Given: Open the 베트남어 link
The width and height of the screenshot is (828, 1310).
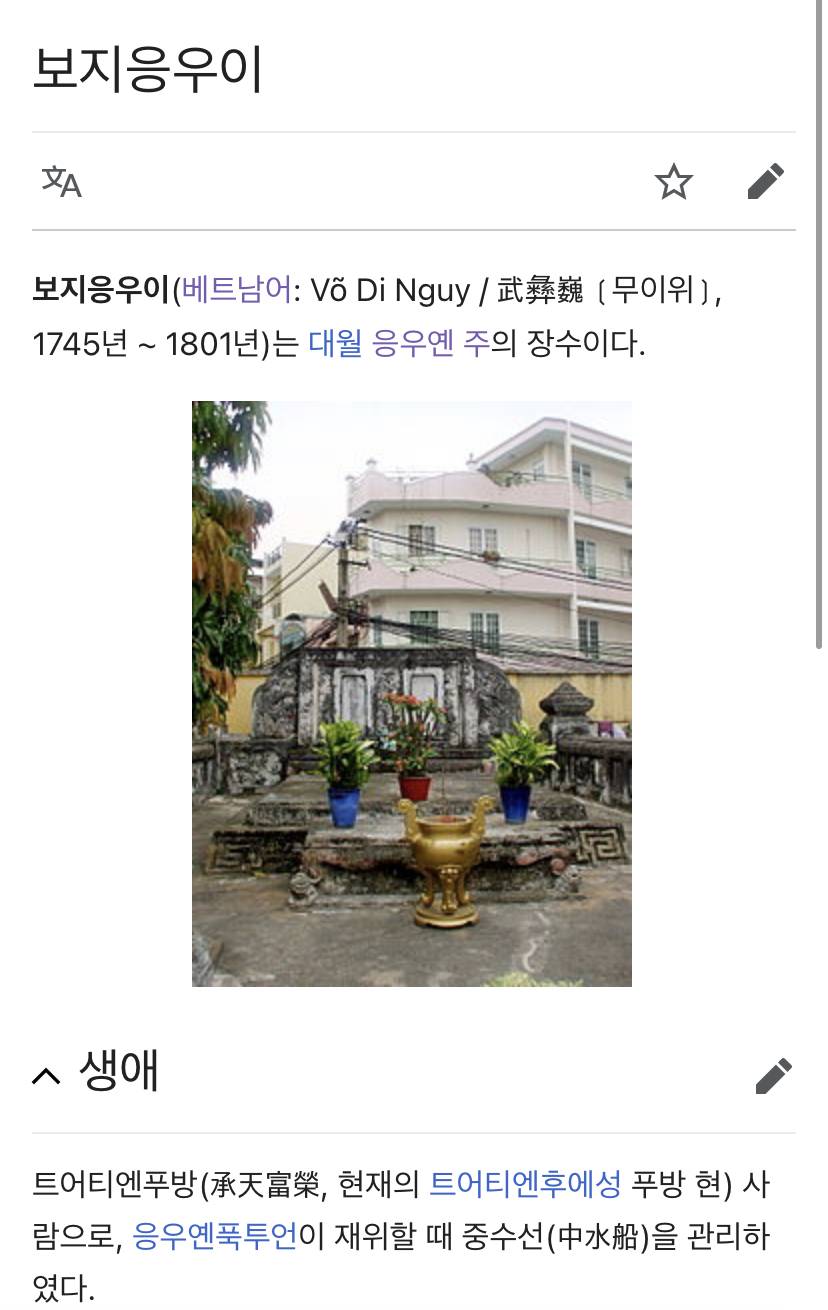Looking at the screenshot, I should (236, 291).
